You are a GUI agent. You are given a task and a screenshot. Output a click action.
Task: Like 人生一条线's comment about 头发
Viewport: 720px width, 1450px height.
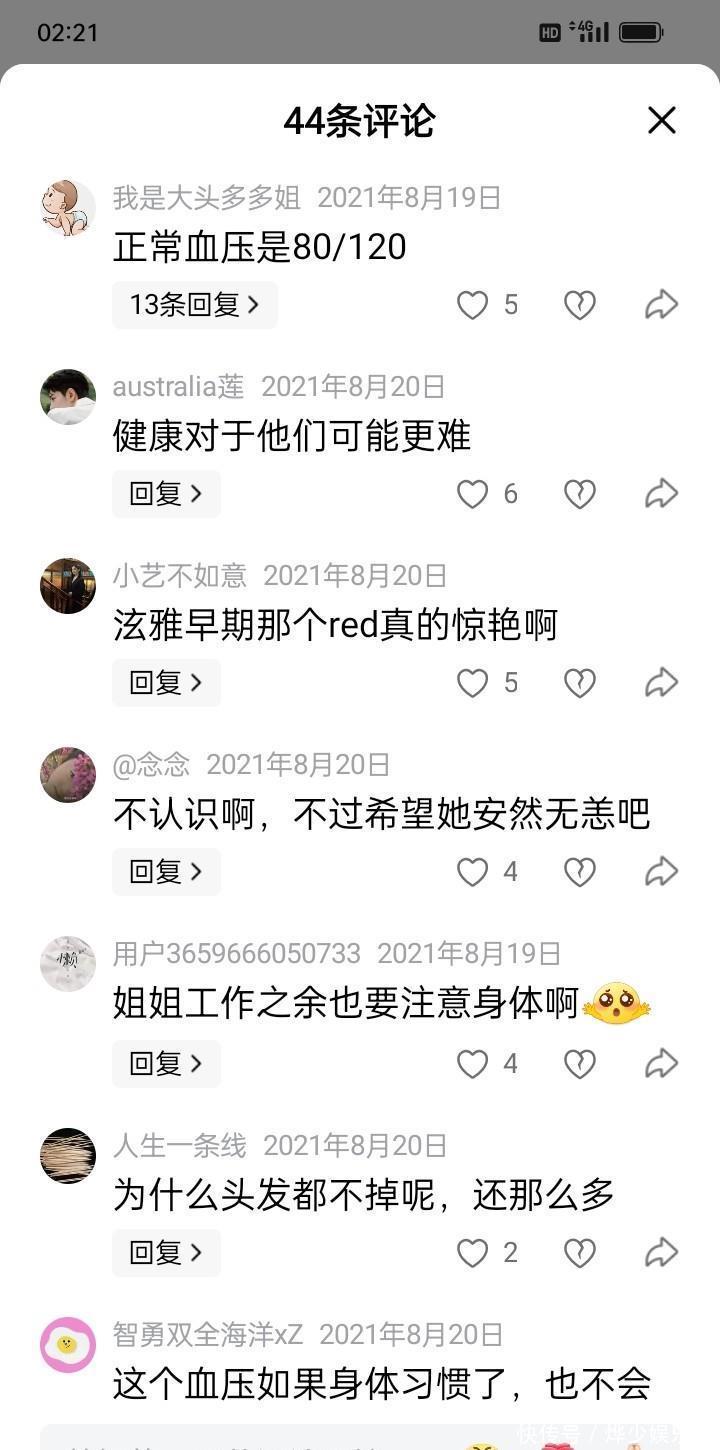pyautogui.click(x=472, y=1252)
